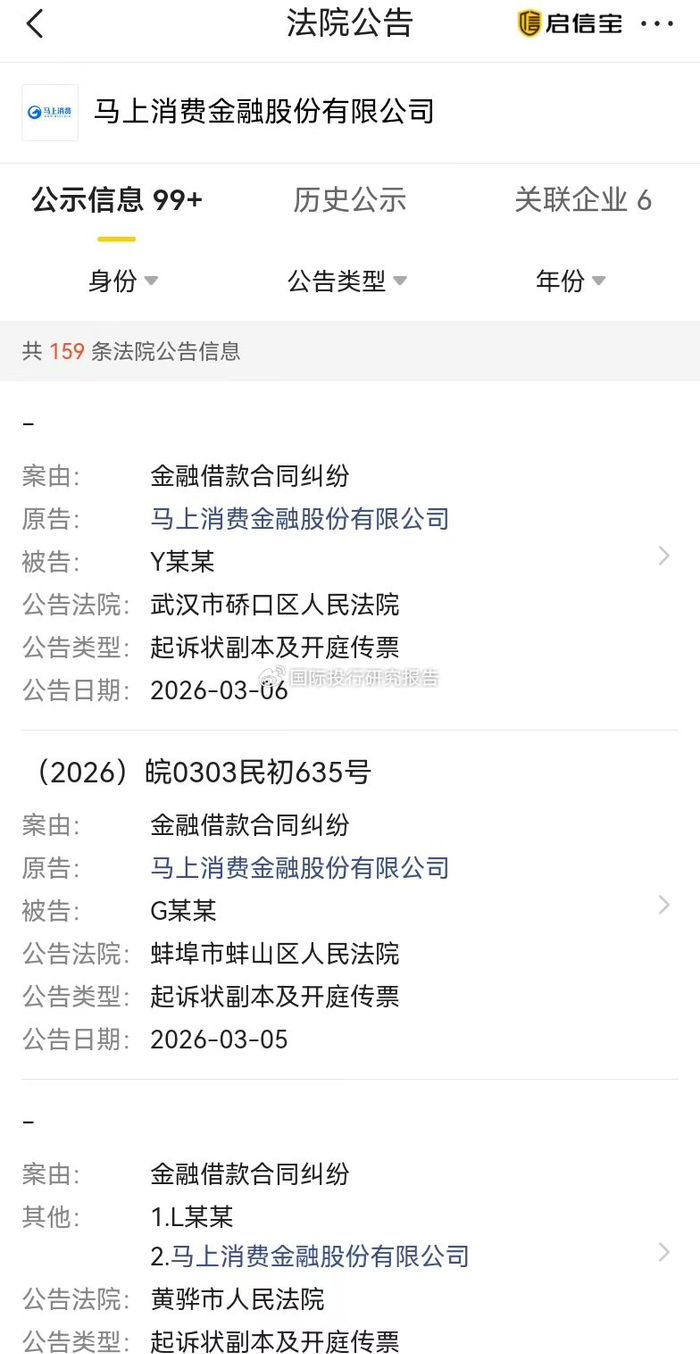Expand the 身份 filter dropdown
This screenshot has height=1354, width=700.
coord(123,282)
